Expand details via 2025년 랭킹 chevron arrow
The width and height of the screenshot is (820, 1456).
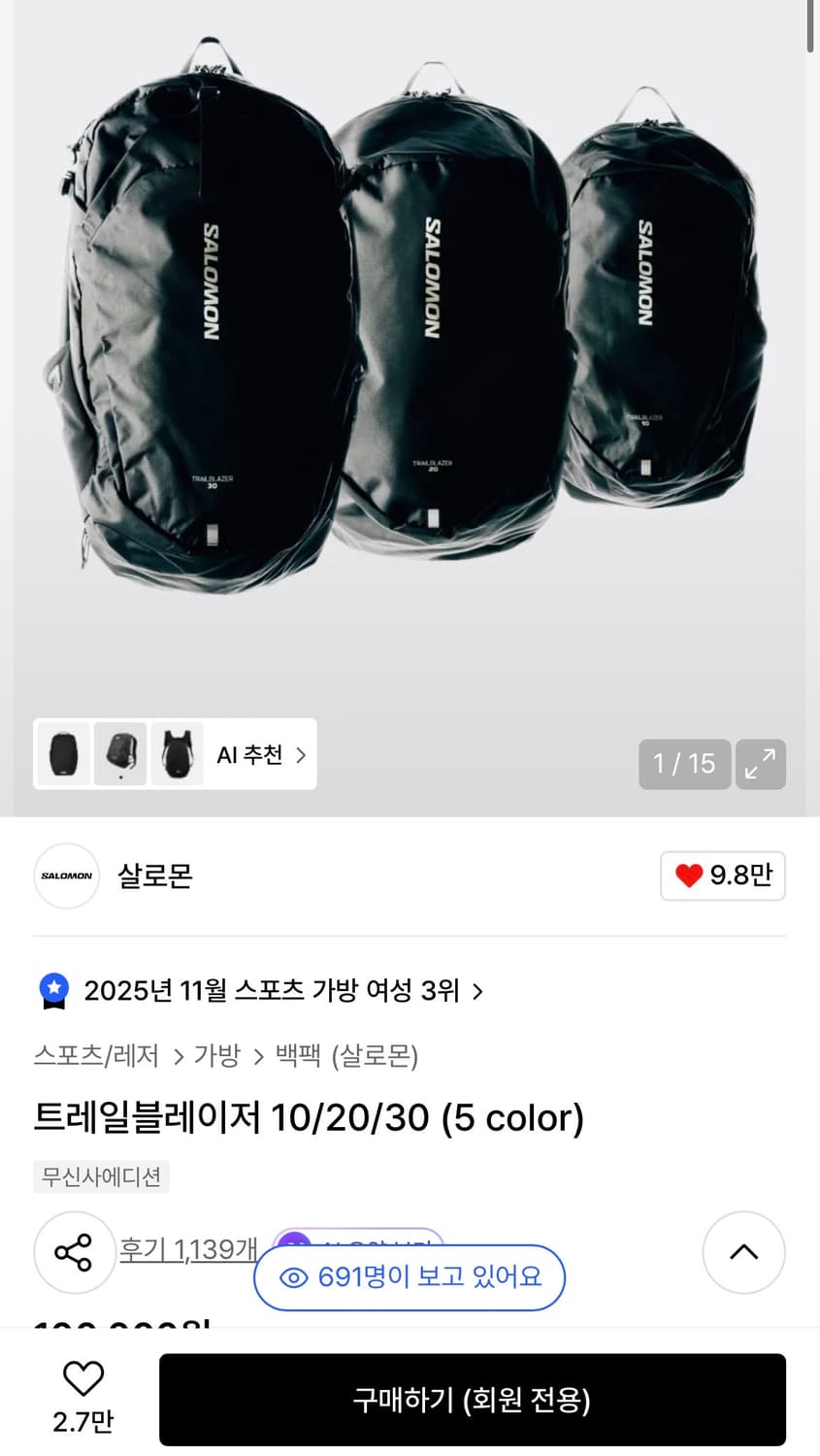click(x=476, y=991)
